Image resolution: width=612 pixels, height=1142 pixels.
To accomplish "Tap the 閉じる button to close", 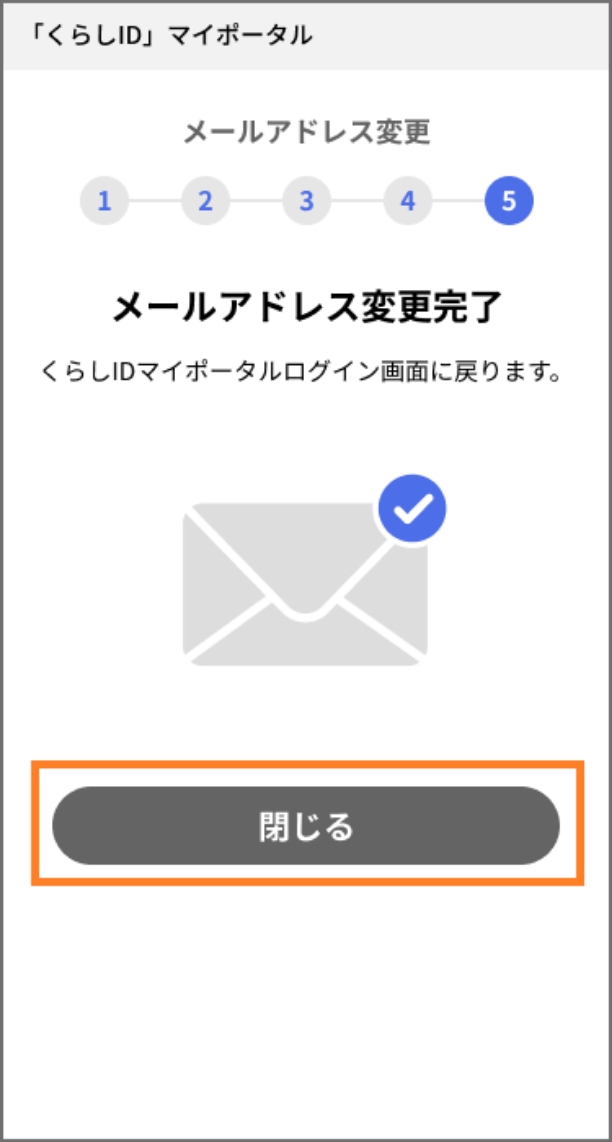I will coord(306,825).
